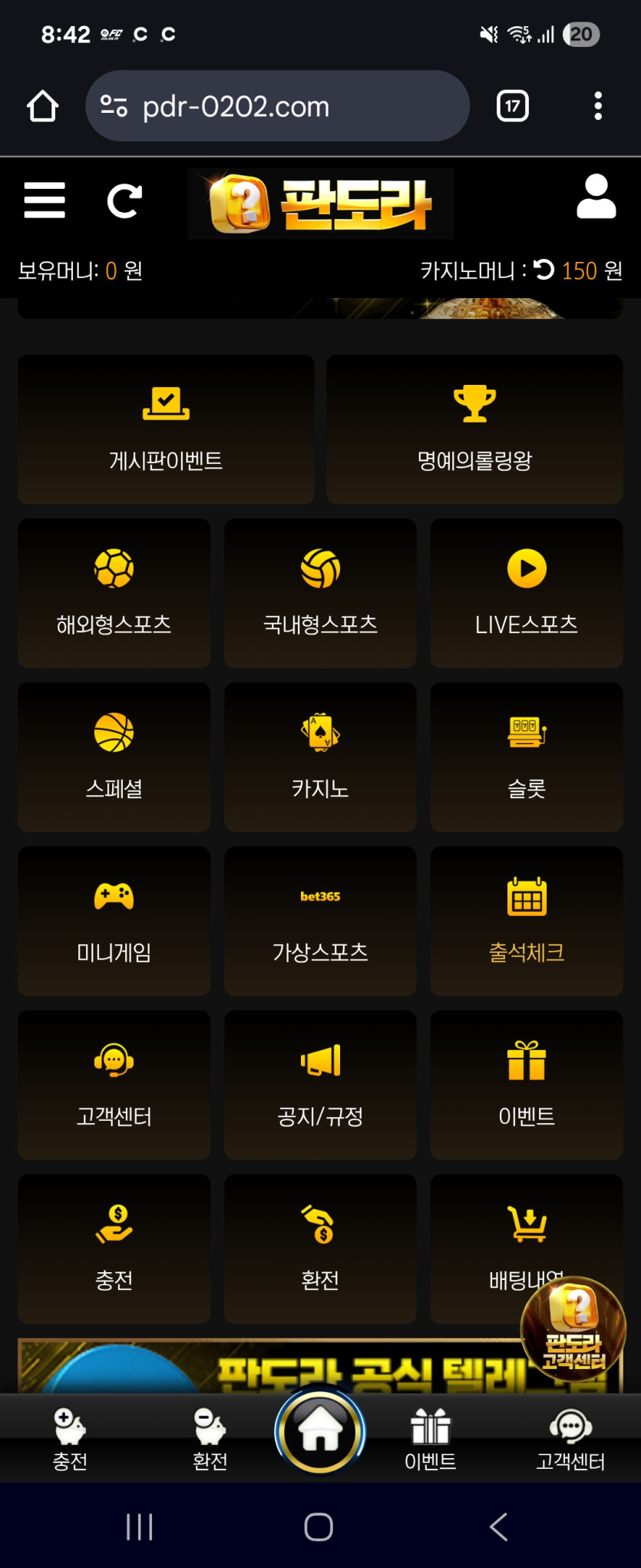Screen dimensions: 641x1568
Task: Refresh the 카지노머니 balance
Action: tap(544, 270)
